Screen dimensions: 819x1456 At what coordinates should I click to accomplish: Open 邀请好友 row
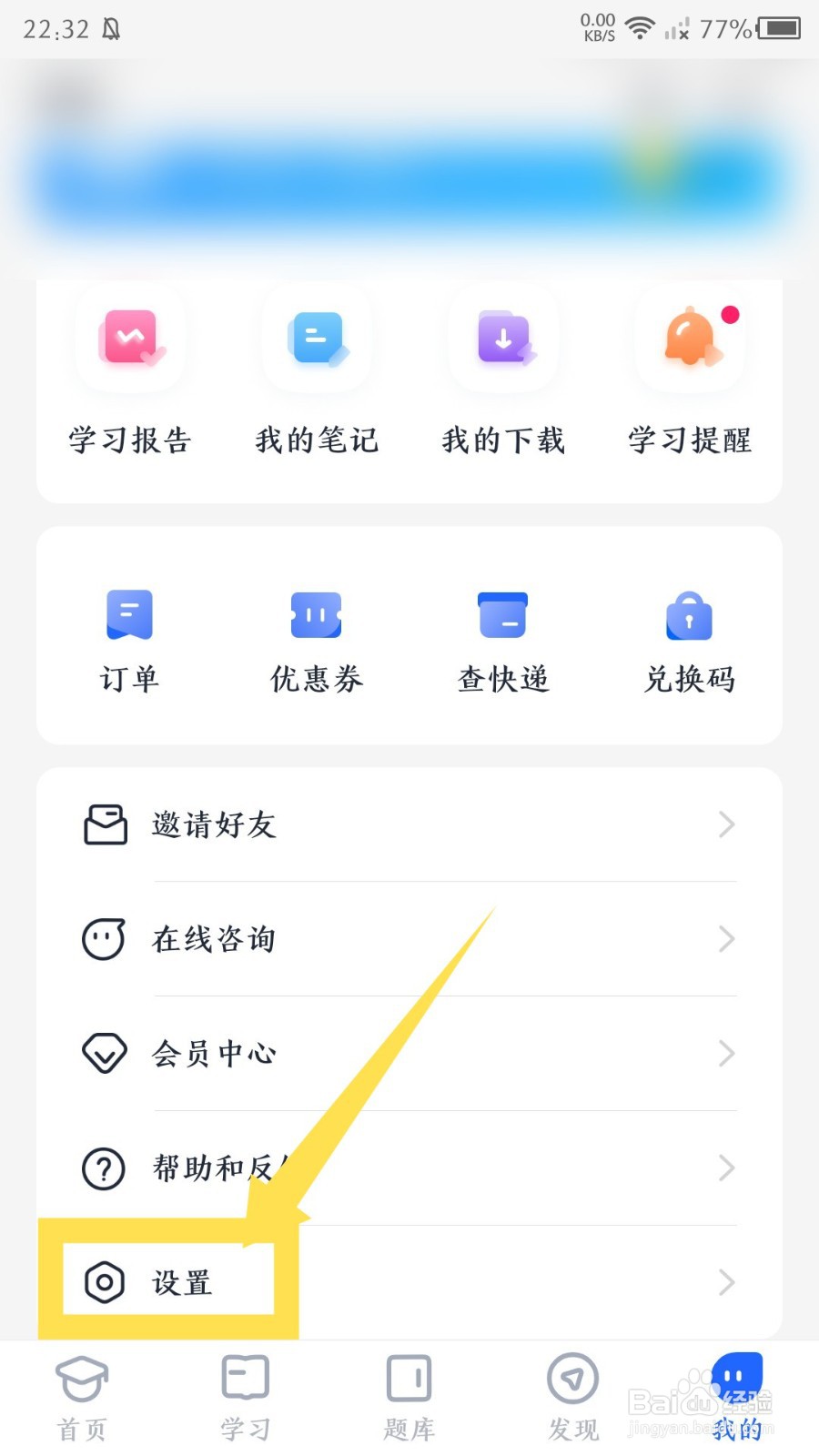409,824
